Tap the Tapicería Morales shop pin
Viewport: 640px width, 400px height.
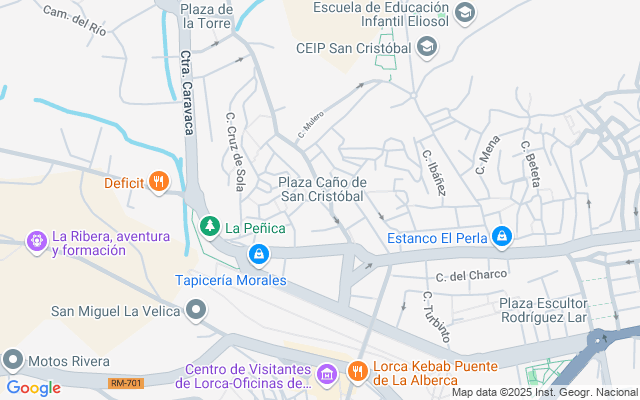(259, 256)
